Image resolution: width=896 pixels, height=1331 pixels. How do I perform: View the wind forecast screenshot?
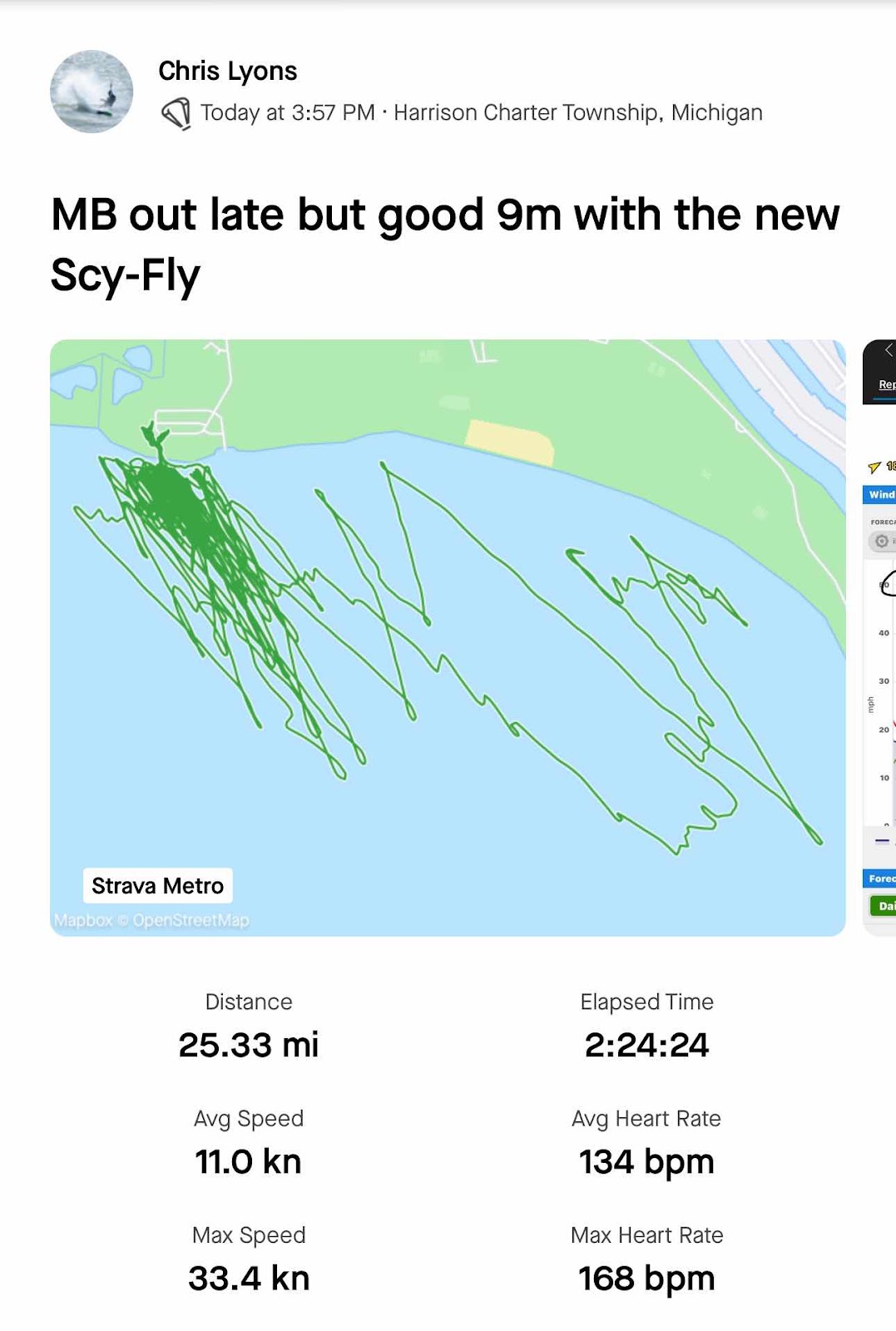(x=879, y=637)
